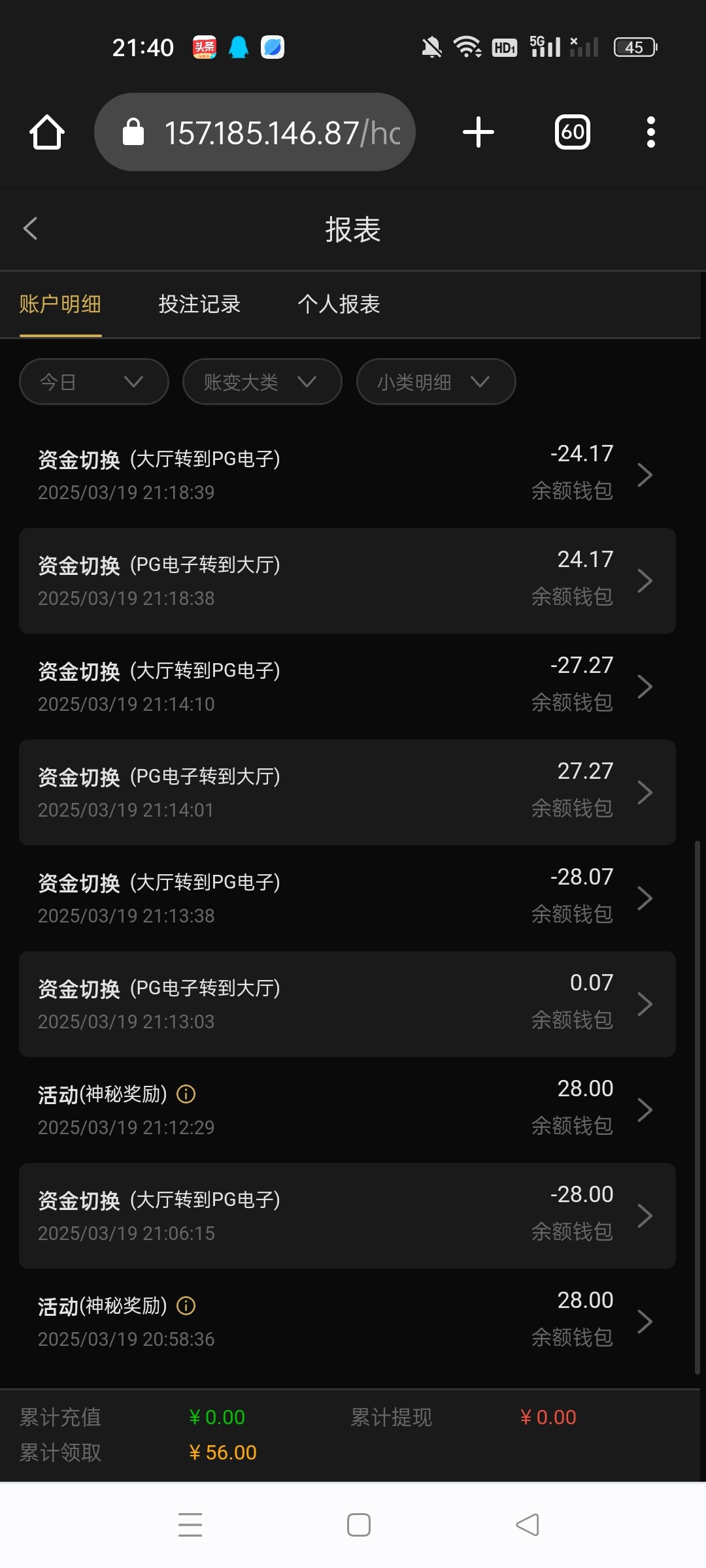Open the -27.27 record at 21:14:10

tap(347, 687)
